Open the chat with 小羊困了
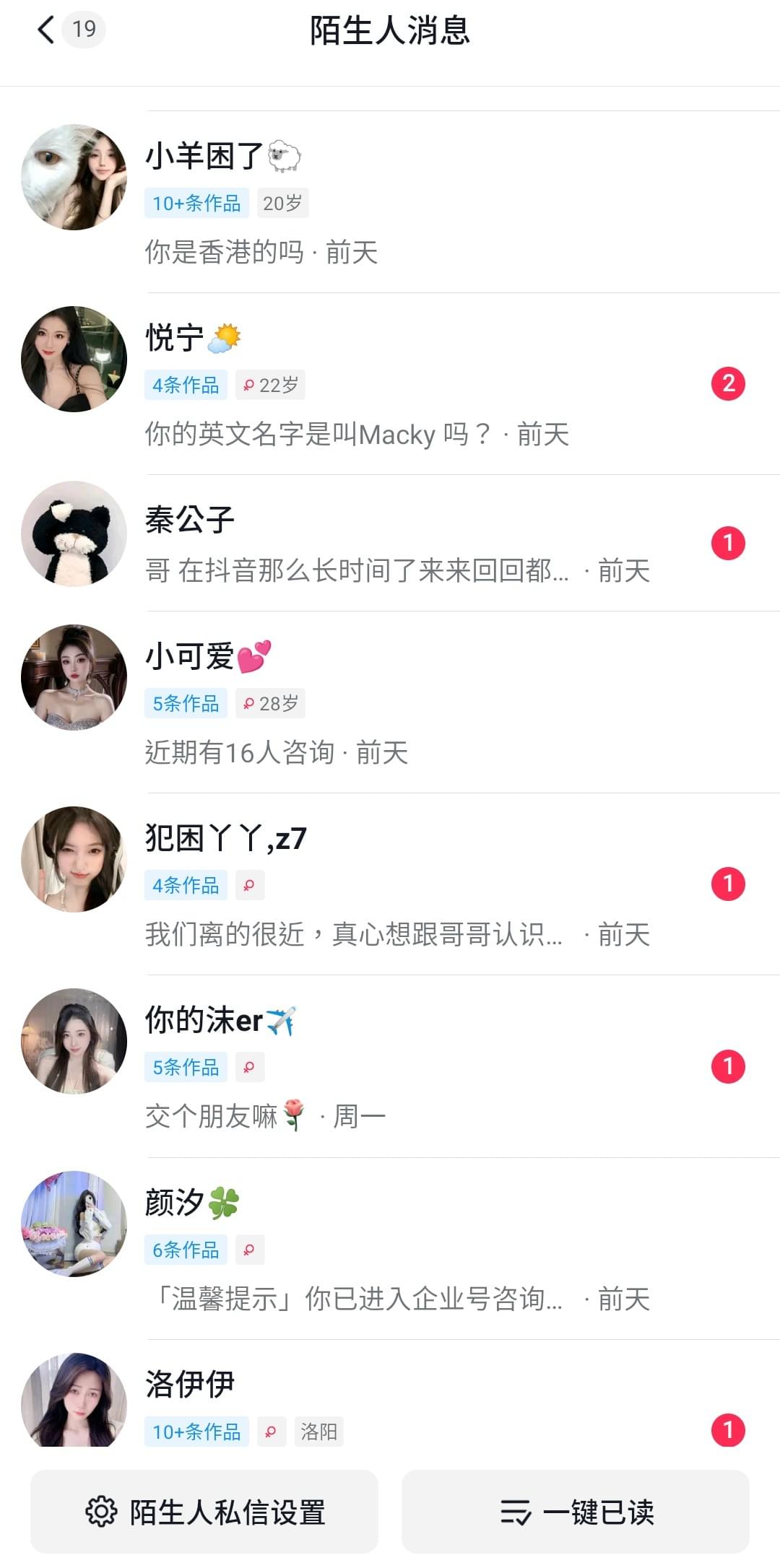 pyautogui.click(x=390, y=195)
